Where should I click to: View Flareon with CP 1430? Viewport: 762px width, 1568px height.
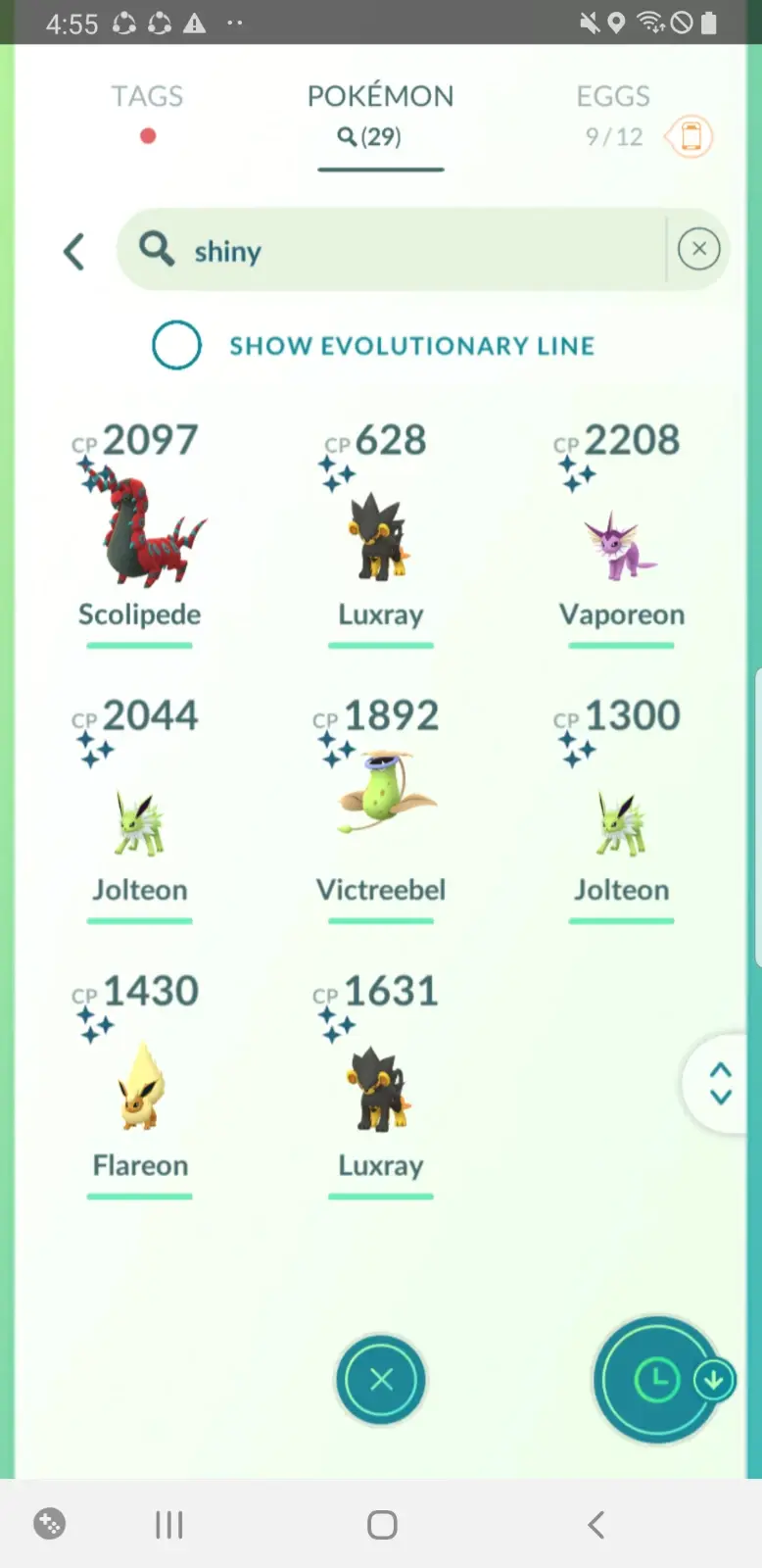pyautogui.click(x=140, y=1088)
